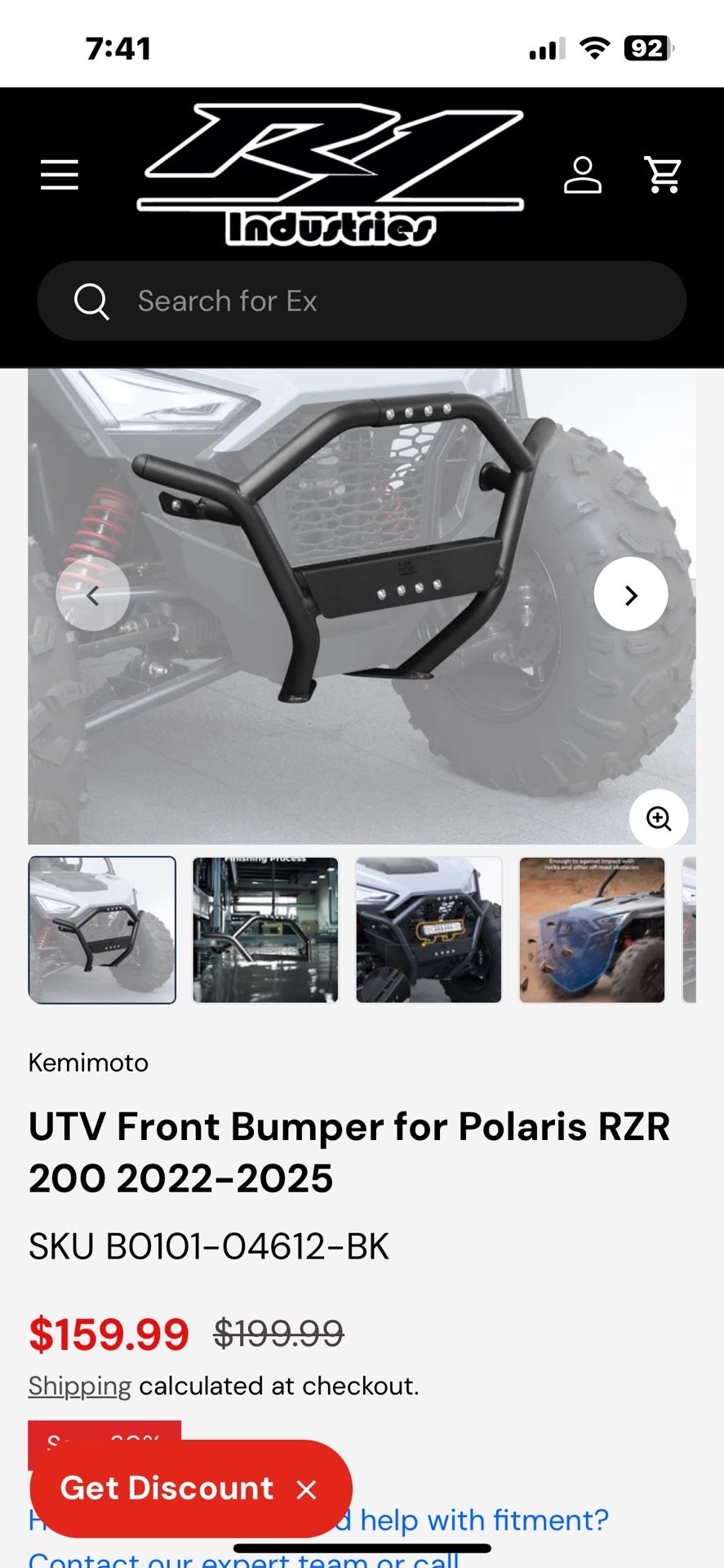Open the Kemimoto brand link
Image resolution: width=724 pixels, height=1568 pixels.
tap(88, 1062)
